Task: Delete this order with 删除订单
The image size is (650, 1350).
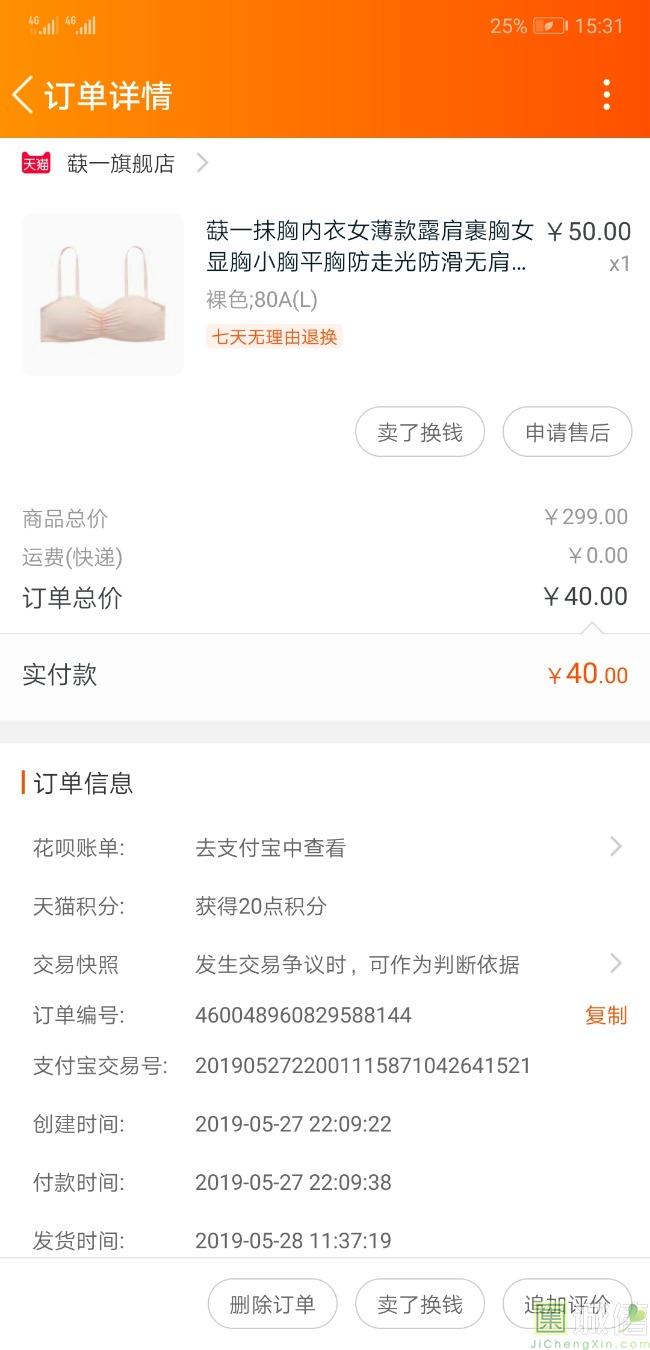Action: (x=272, y=1304)
